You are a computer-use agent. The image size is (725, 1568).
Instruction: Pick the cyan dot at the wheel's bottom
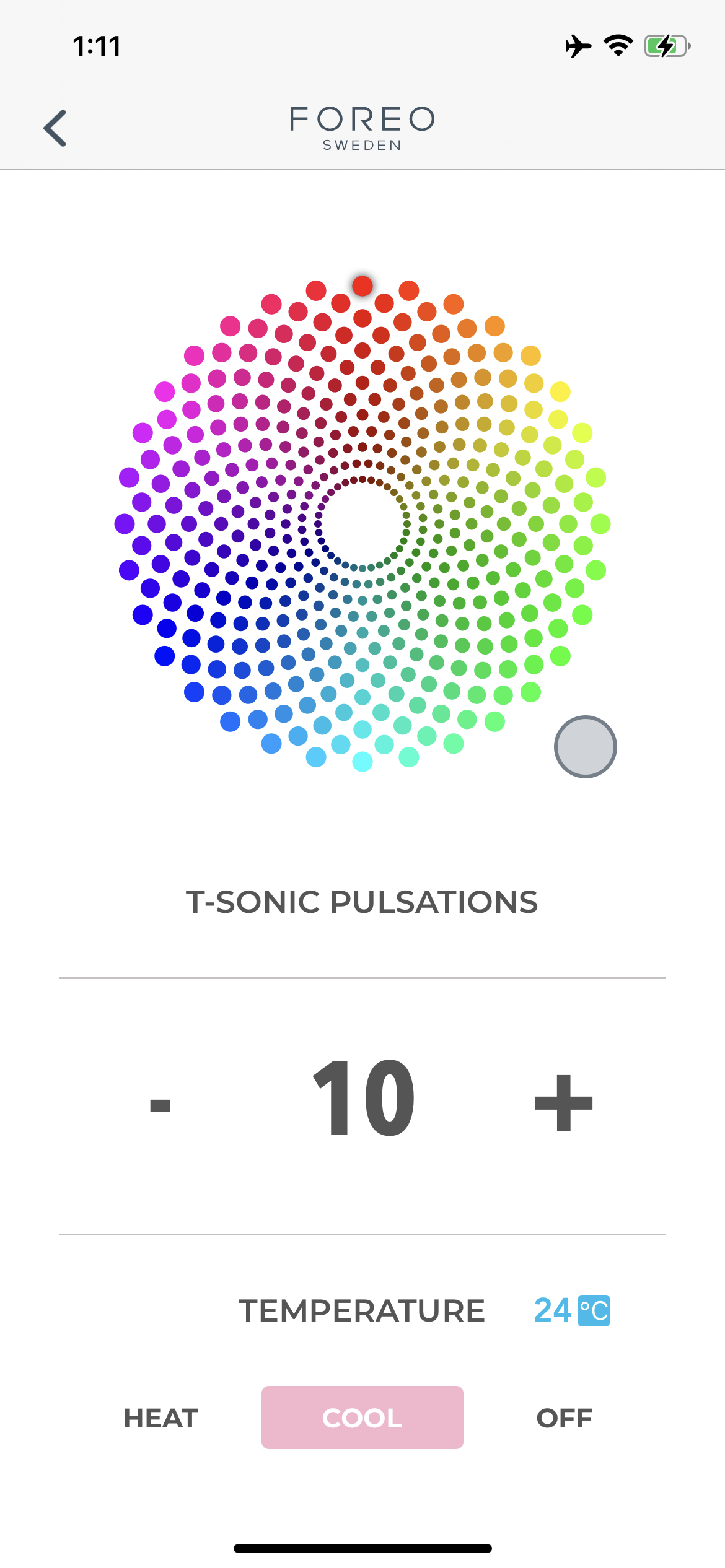(x=362, y=761)
